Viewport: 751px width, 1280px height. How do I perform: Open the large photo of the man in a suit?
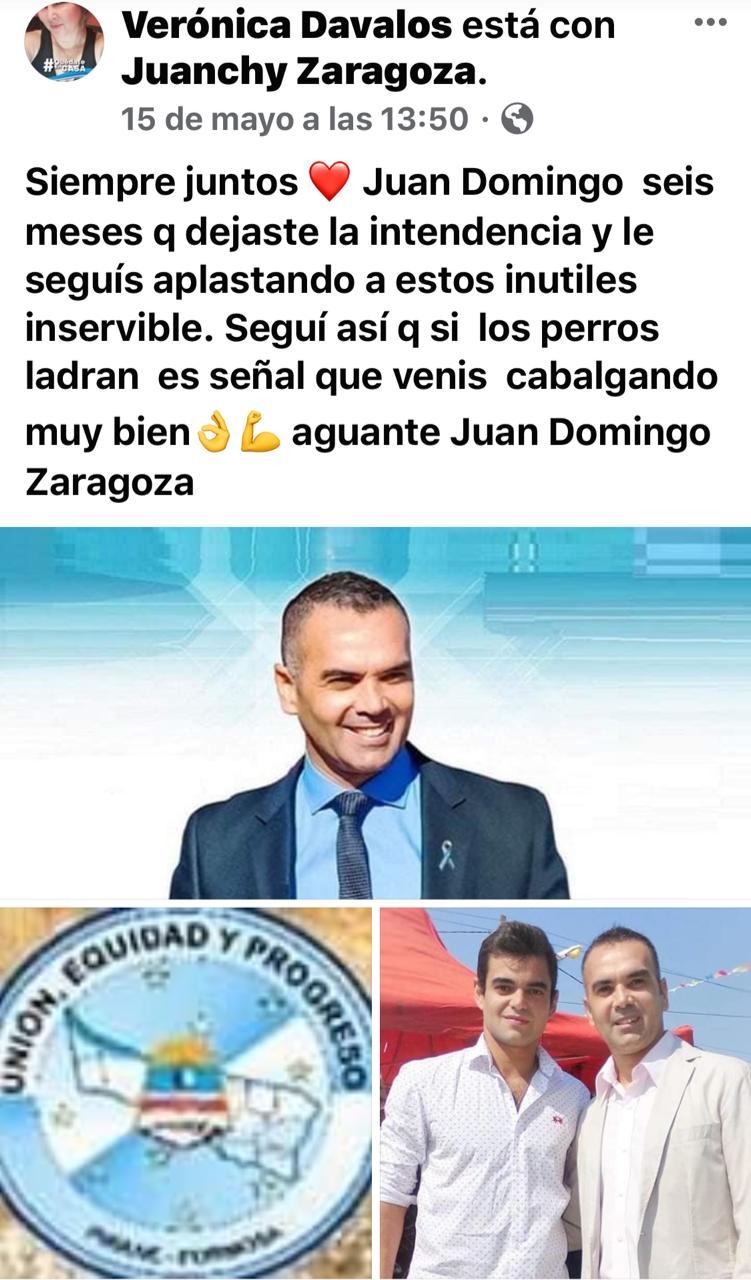(x=375, y=713)
